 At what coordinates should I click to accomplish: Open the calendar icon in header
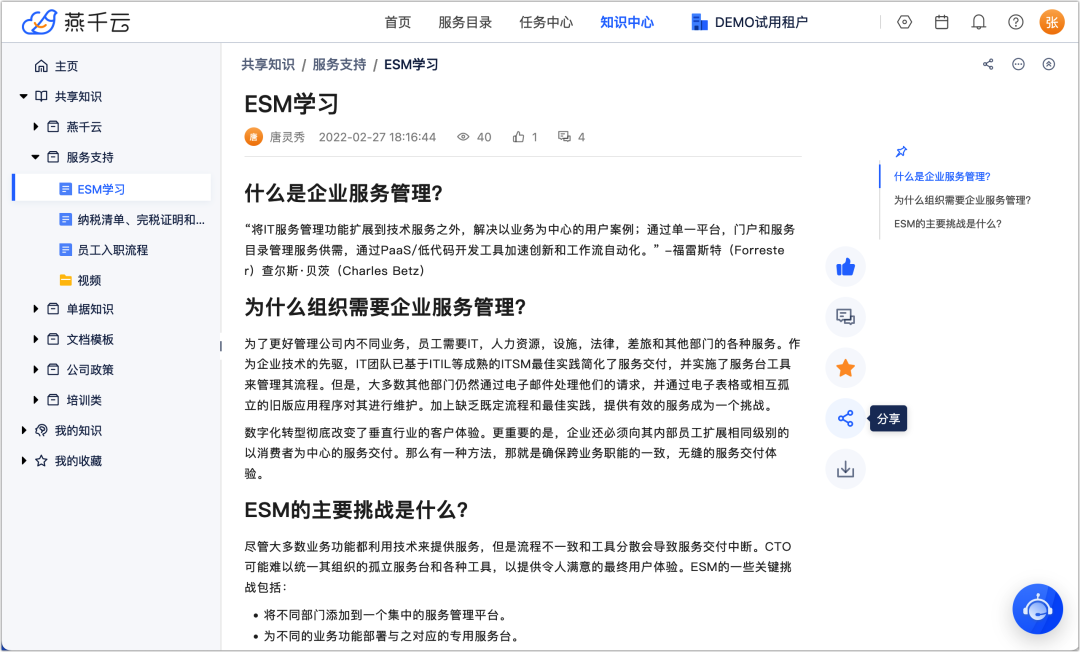click(x=941, y=22)
